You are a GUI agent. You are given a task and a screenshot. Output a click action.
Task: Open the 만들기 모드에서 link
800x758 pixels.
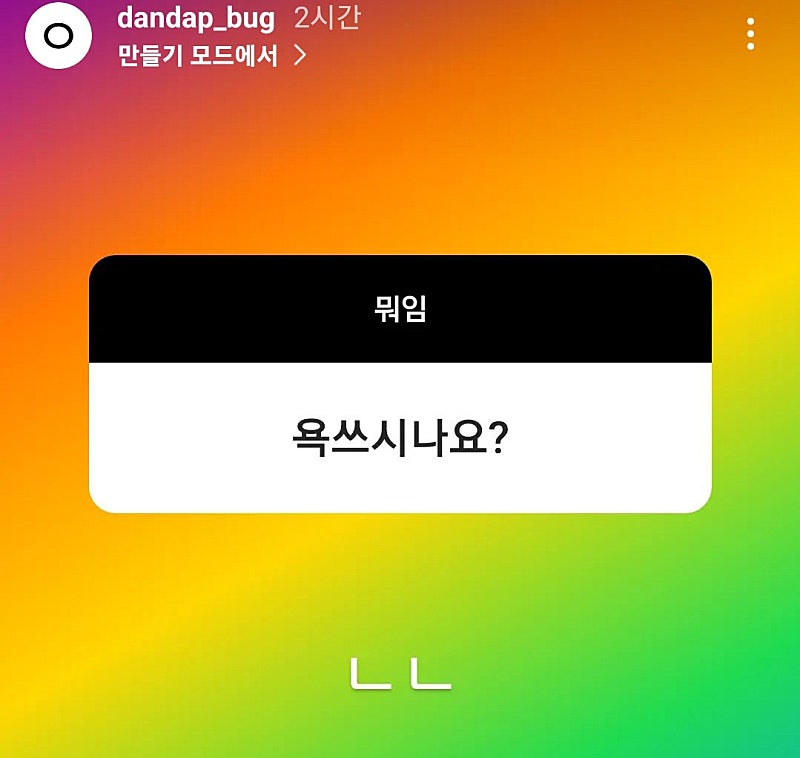[x=212, y=56]
